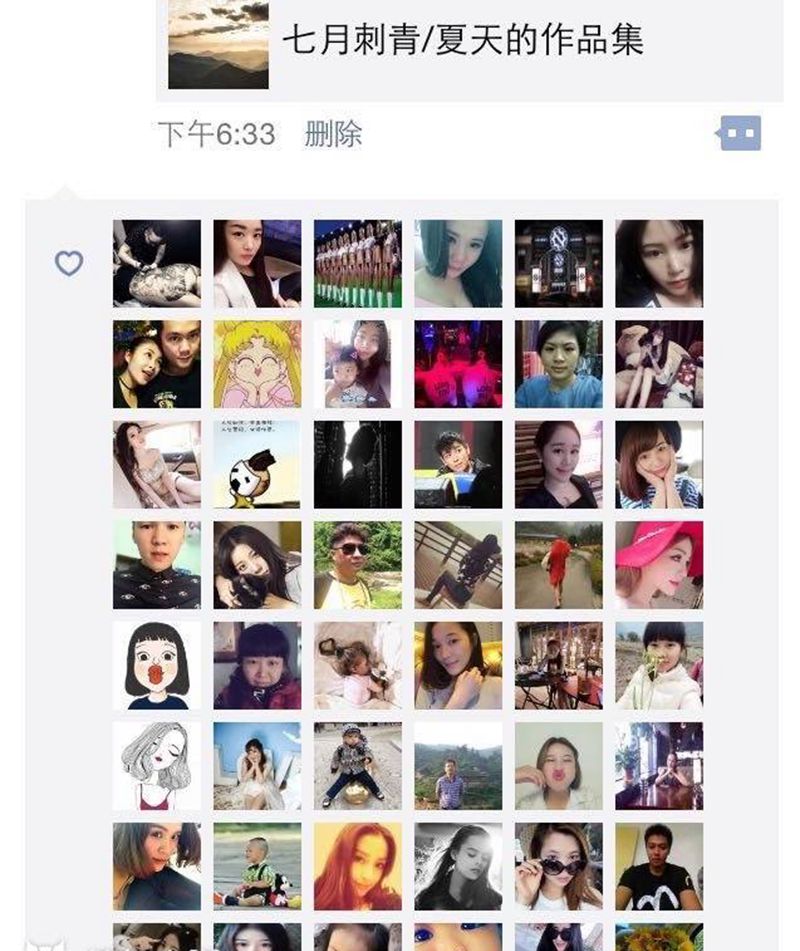The image size is (800, 951).
Task: Open the avatar of man wearing sunglasses outdoors
Action: point(358,565)
